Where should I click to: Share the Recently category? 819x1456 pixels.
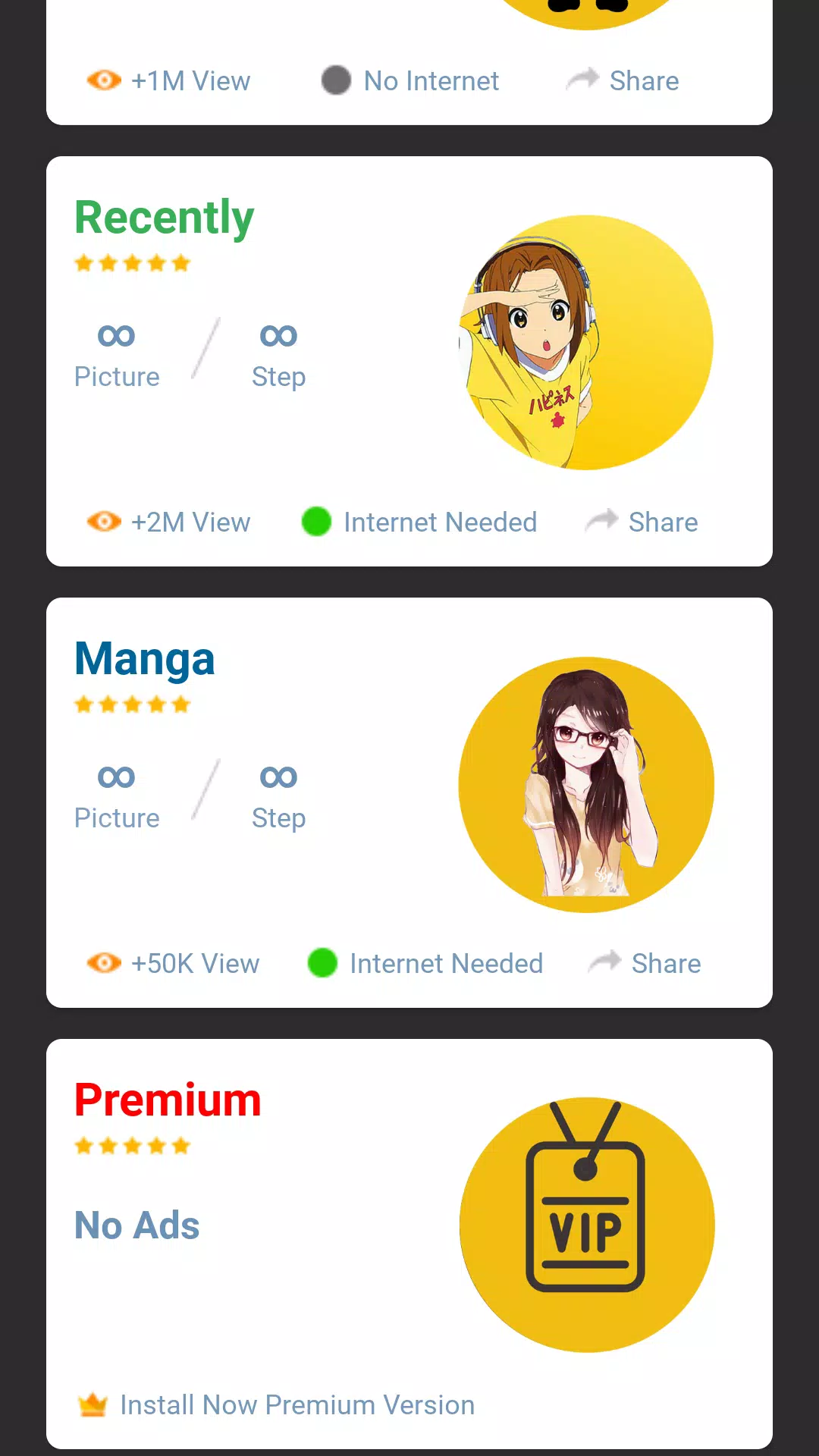click(643, 522)
